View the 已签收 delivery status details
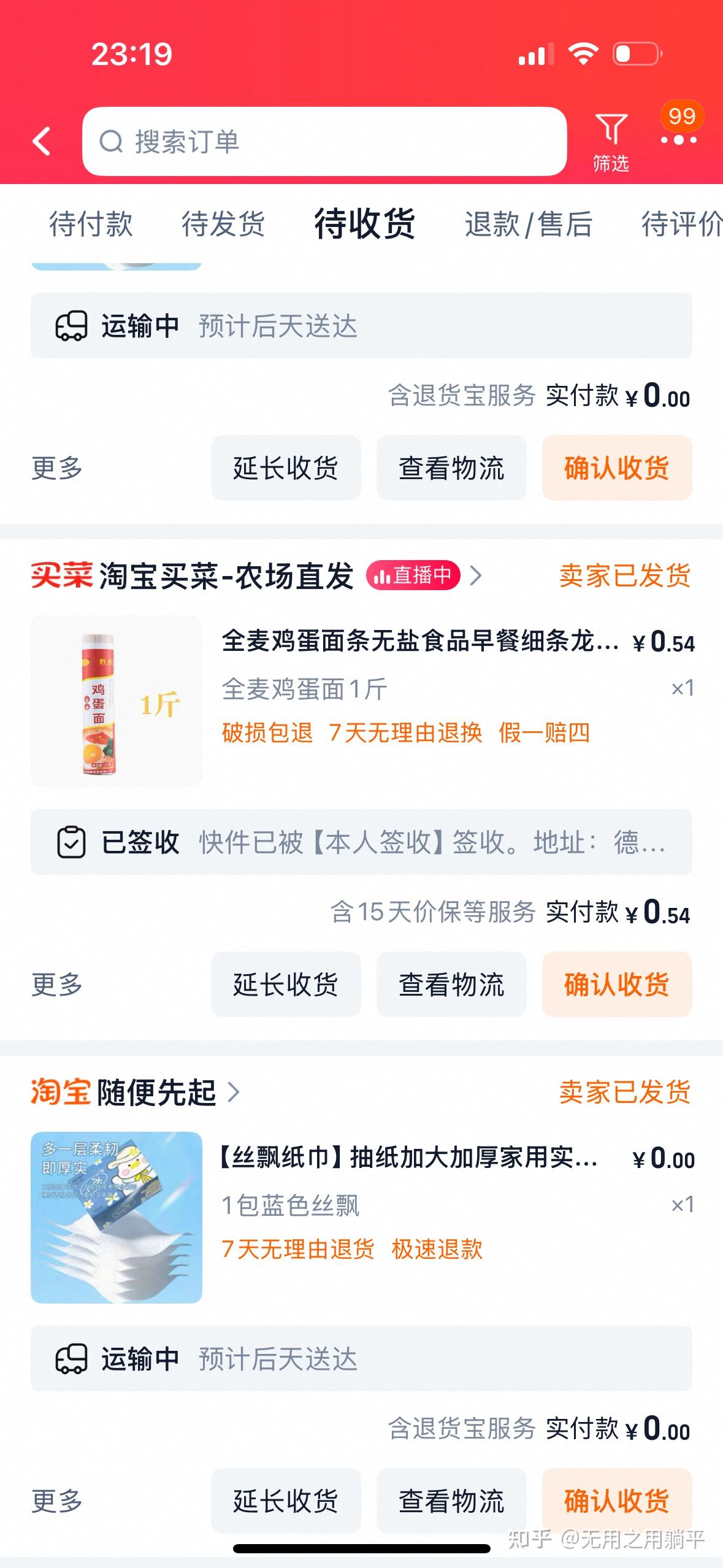 (361, 842)
